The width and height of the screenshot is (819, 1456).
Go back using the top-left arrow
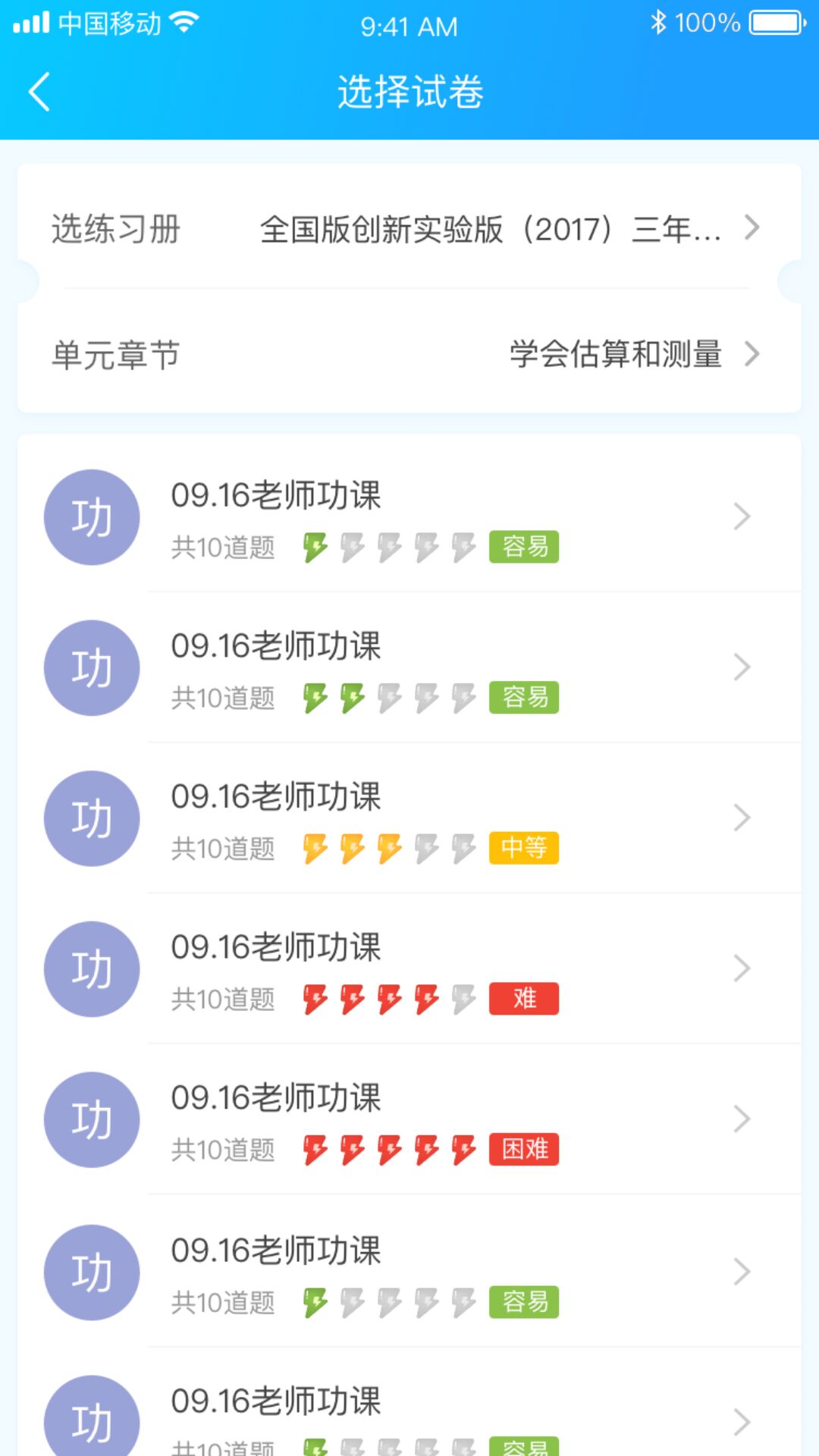pos(39,92)
